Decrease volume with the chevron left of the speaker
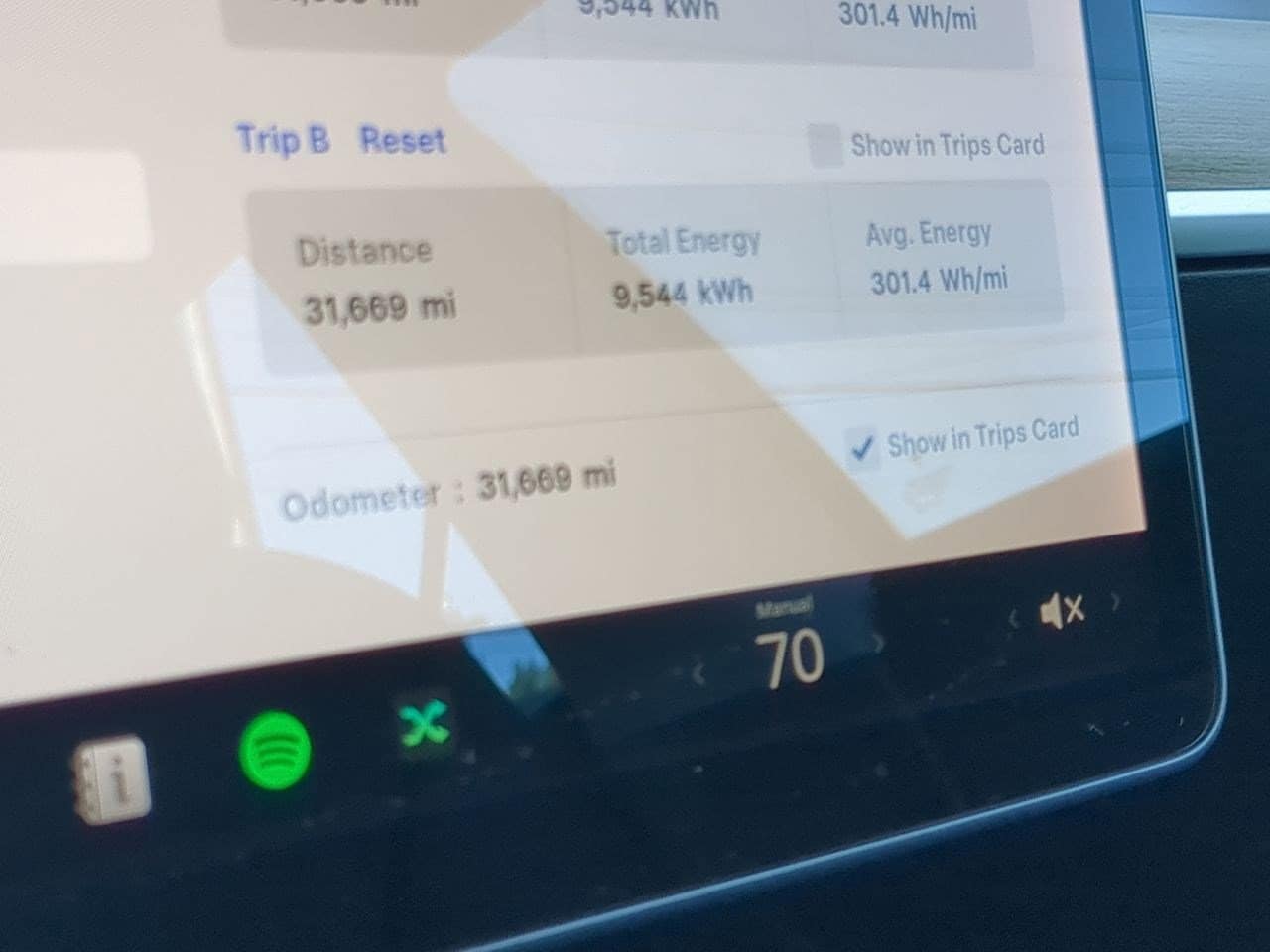 [x=1013, y=619]
